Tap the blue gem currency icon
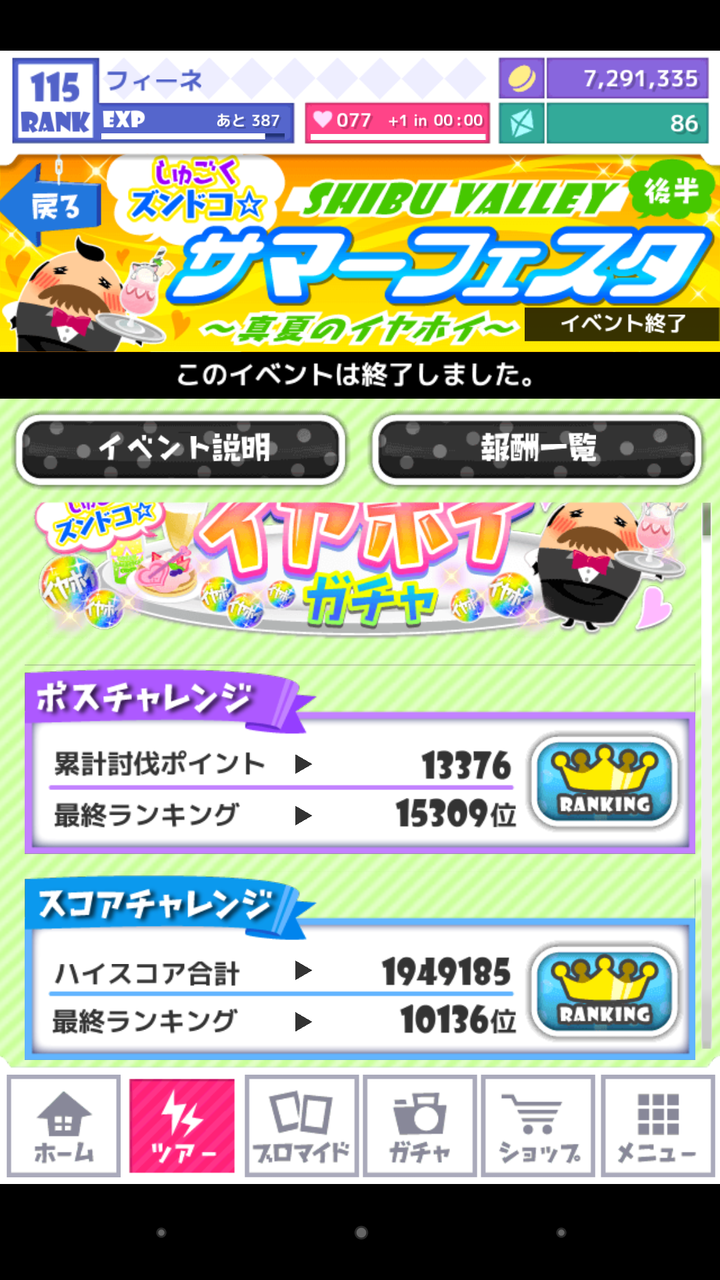 tap(524, 124)
